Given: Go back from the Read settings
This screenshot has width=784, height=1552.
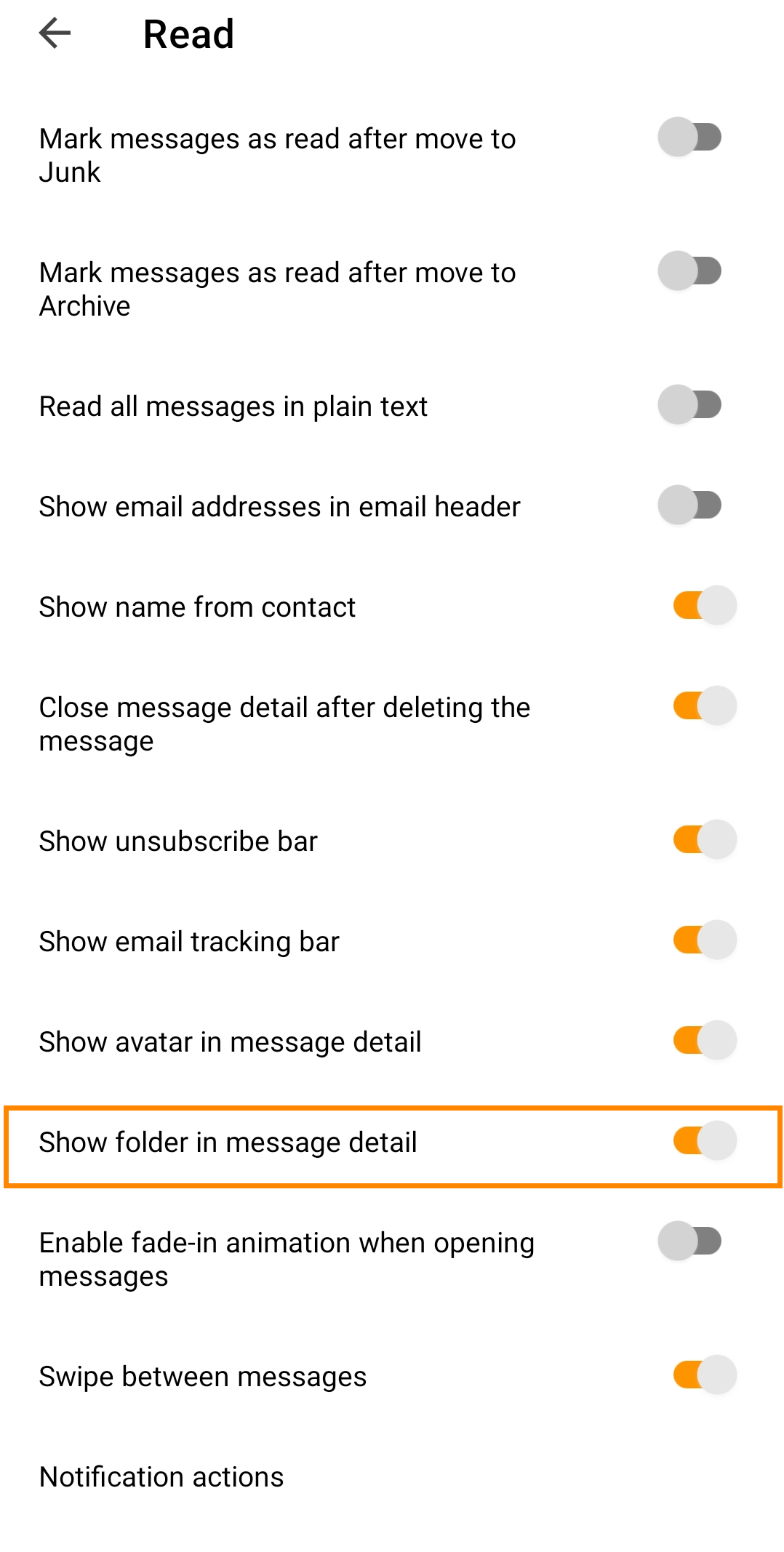Looking at the screenshot, I should click(x=55, y=33).
